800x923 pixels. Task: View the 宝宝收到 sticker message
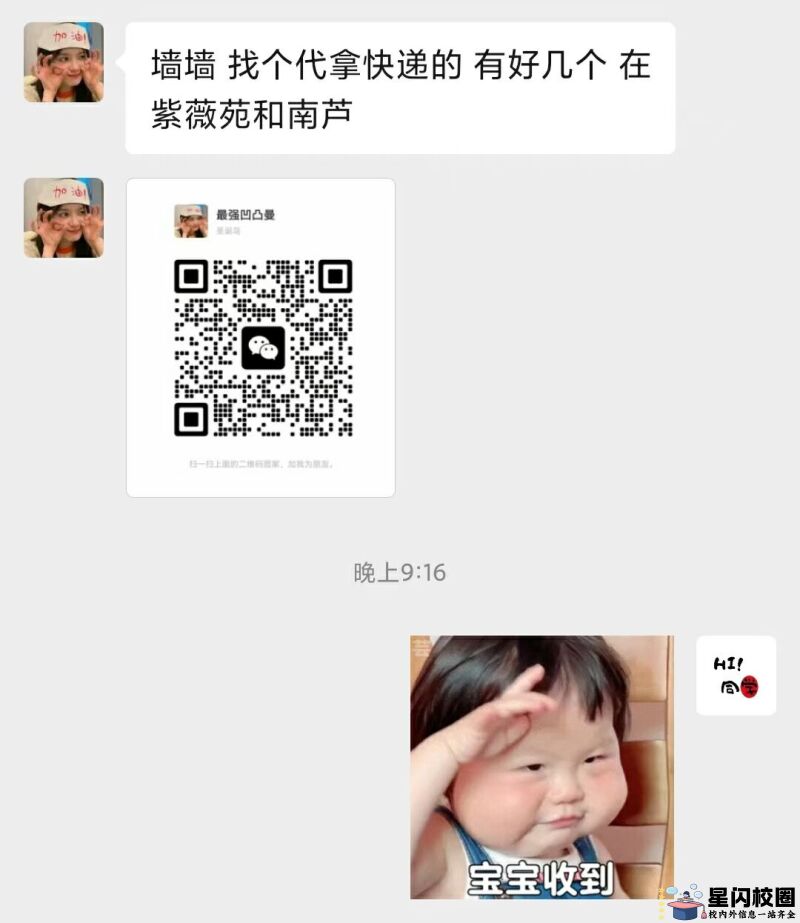coord(541,767)
